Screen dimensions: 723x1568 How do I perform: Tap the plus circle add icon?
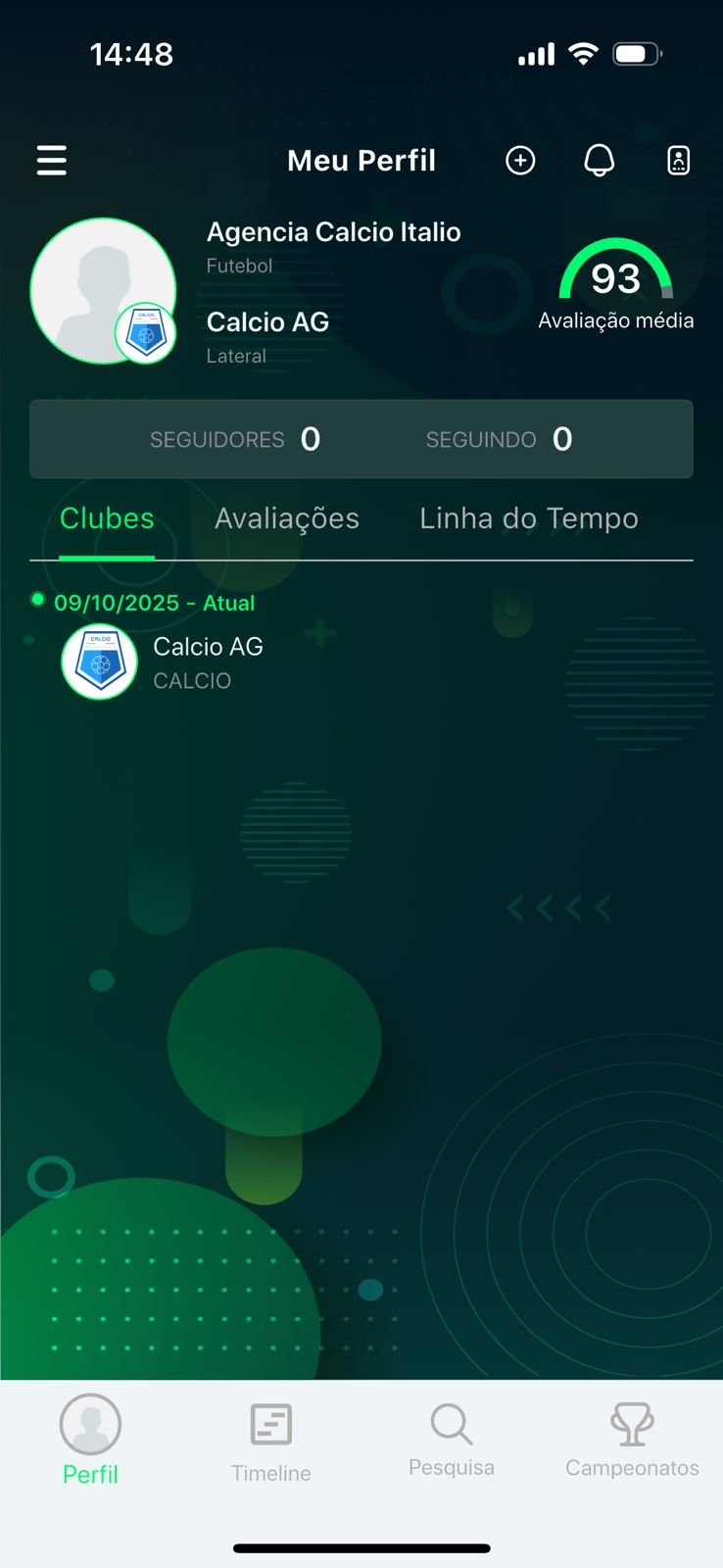point(520,160)
